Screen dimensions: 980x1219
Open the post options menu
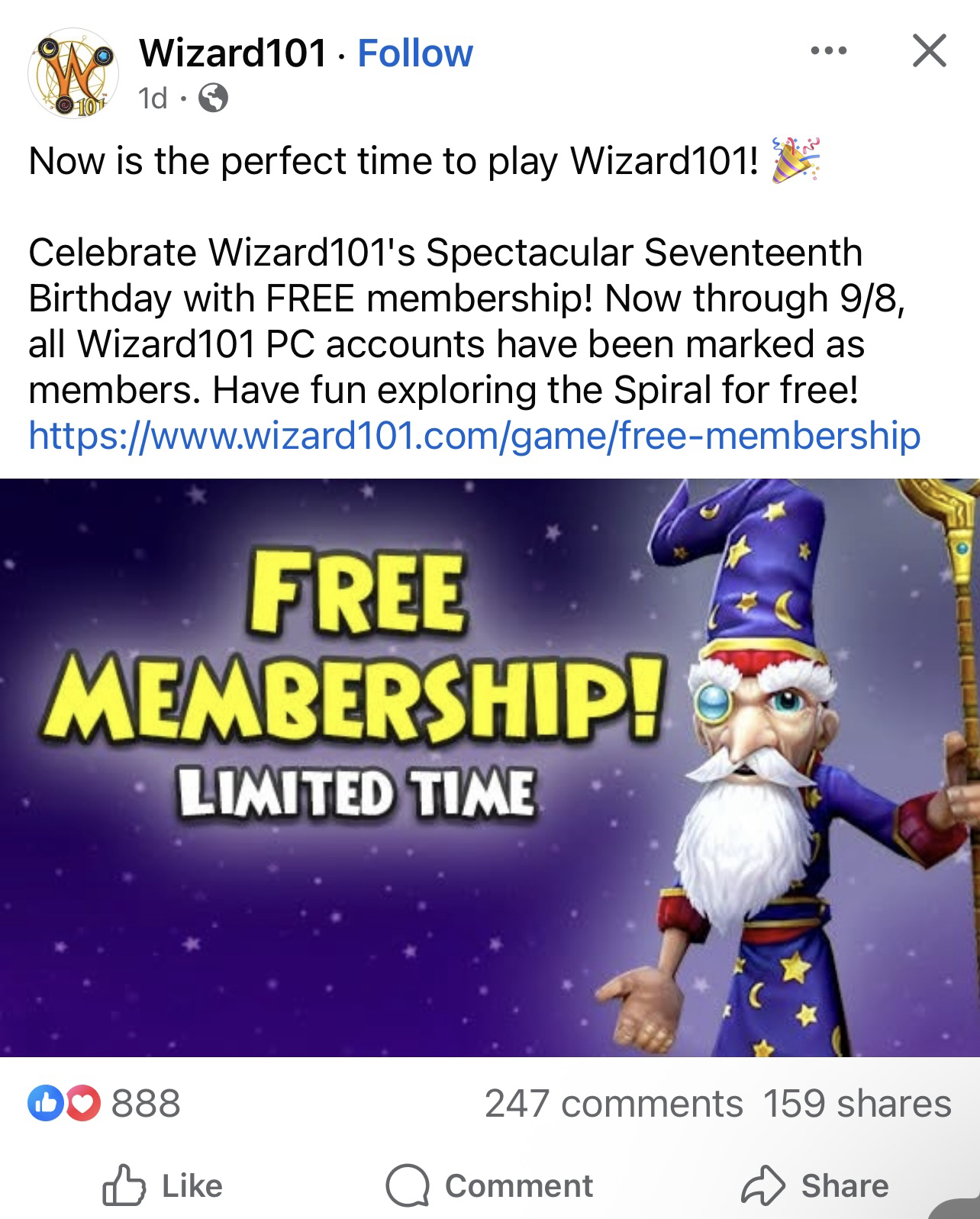point(829,51)
